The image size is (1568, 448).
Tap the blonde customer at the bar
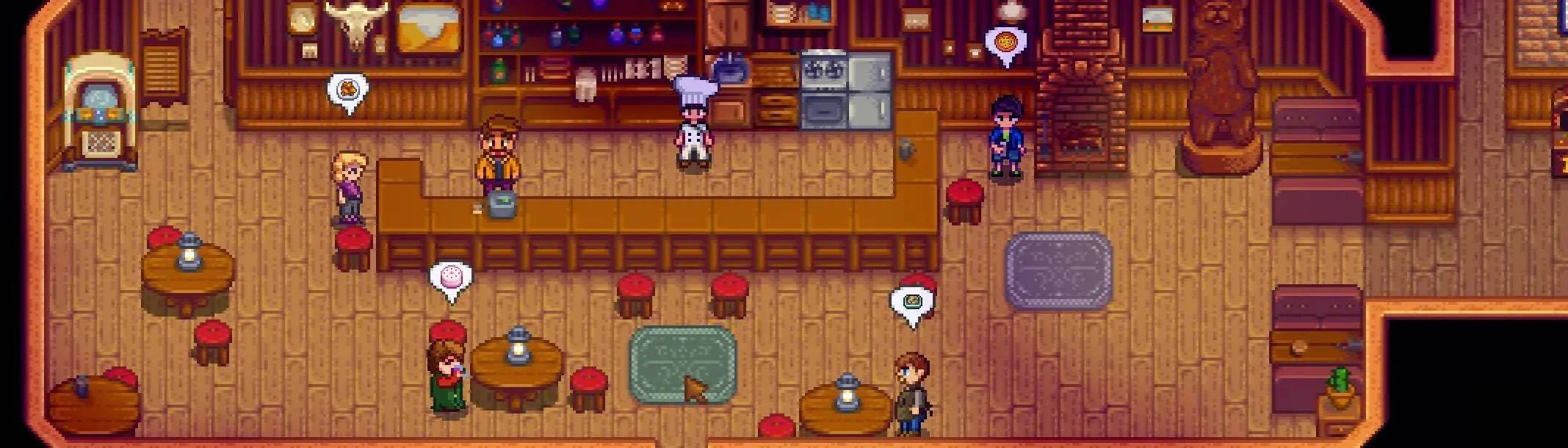(x=350, y=187)
